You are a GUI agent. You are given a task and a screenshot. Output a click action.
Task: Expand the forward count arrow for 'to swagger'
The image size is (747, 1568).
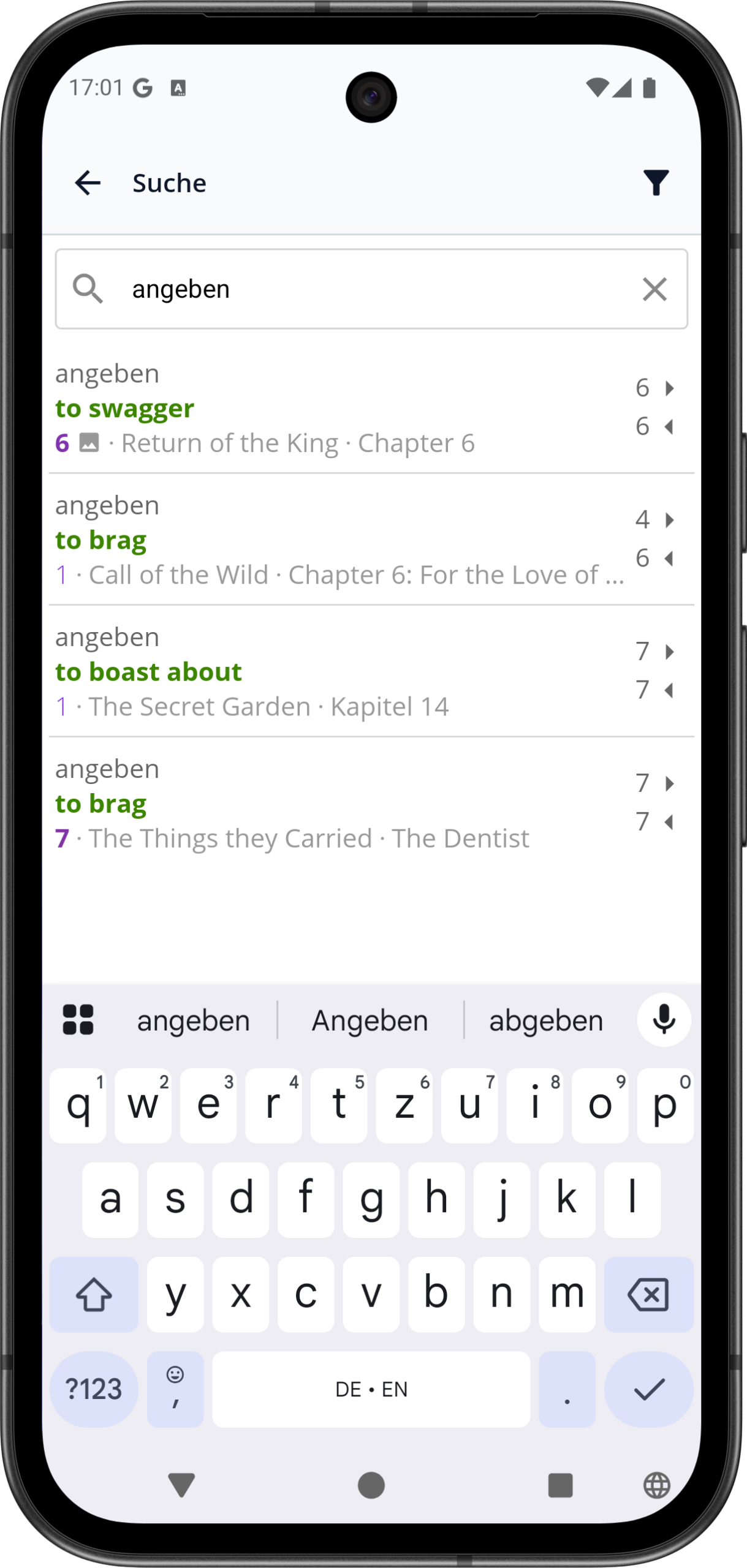tap(668, 388)
